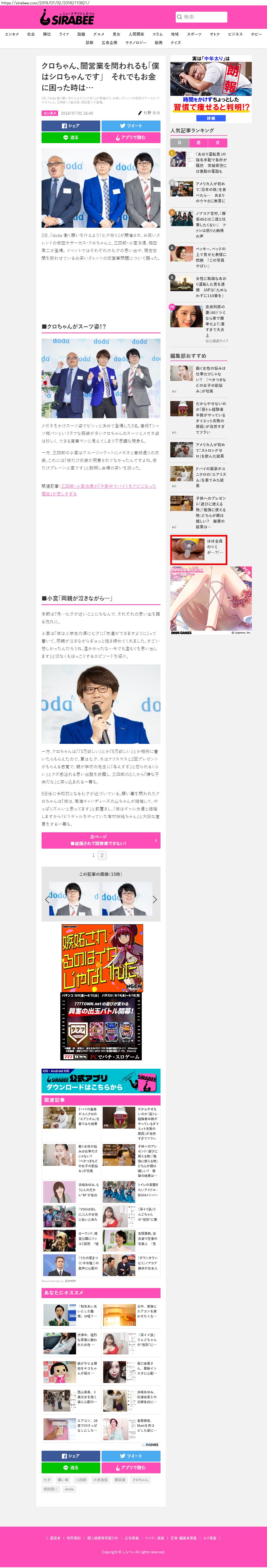Open the 運営者 footer link
The image size is (267, 1568).
pos(55,1538)
